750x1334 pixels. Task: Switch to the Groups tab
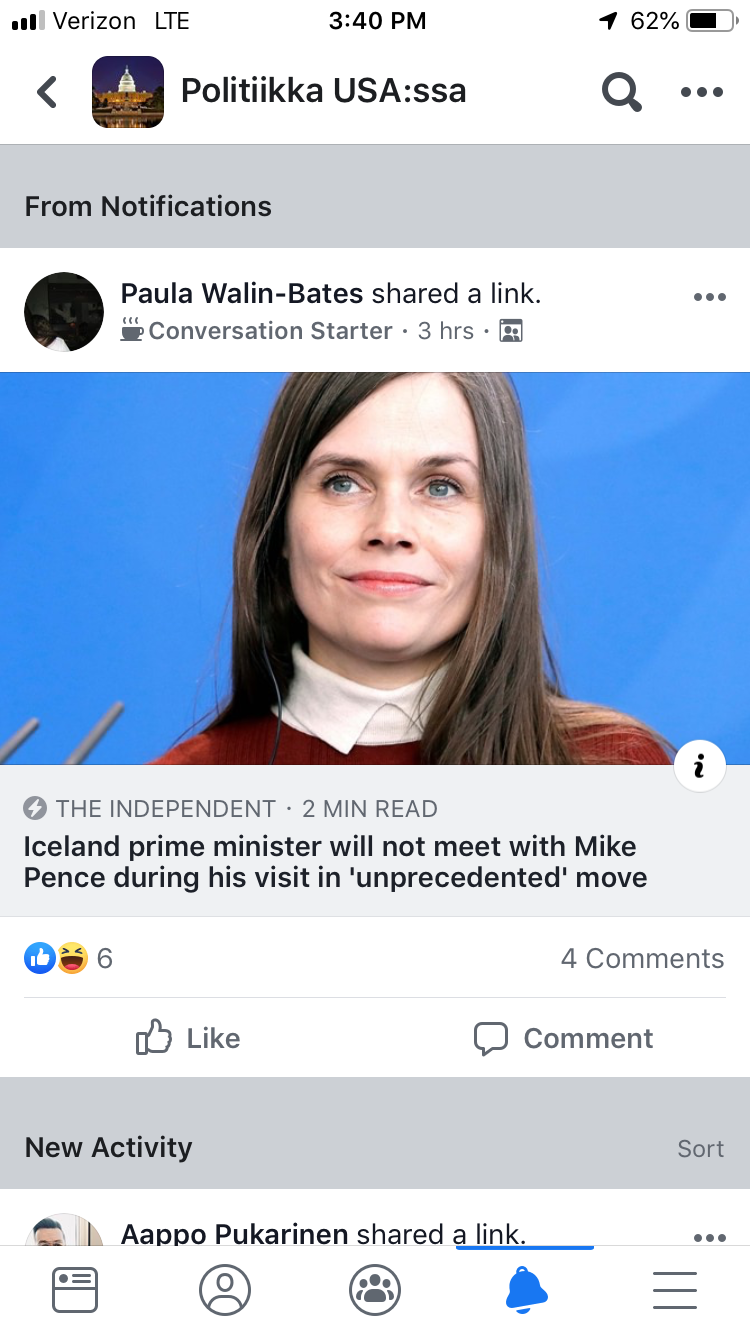375,1290
